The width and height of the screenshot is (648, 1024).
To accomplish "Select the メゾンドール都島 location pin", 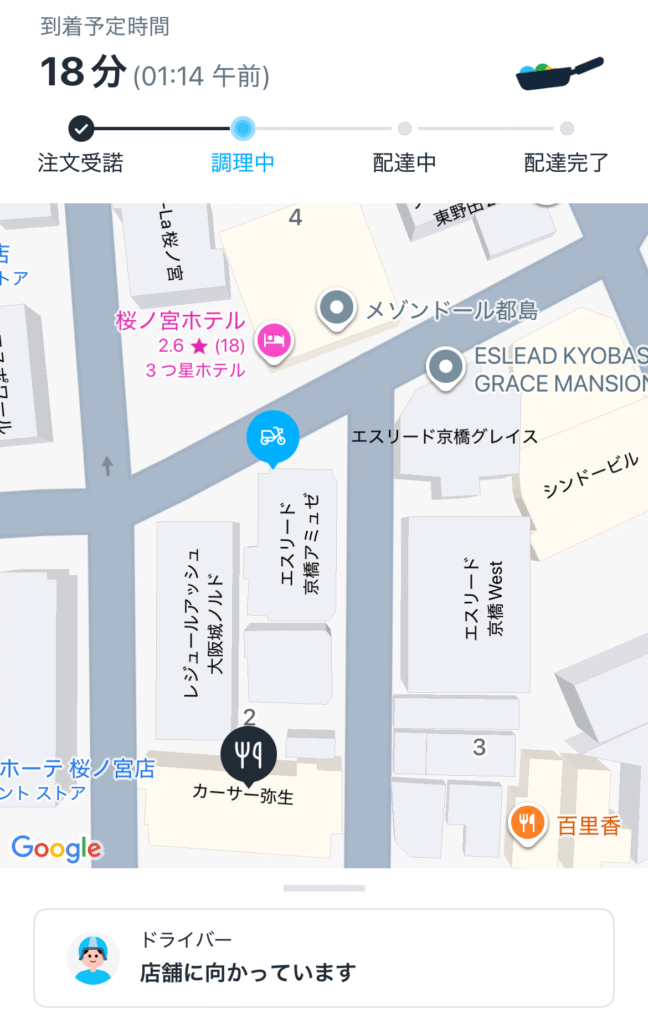I will point(337,309).
